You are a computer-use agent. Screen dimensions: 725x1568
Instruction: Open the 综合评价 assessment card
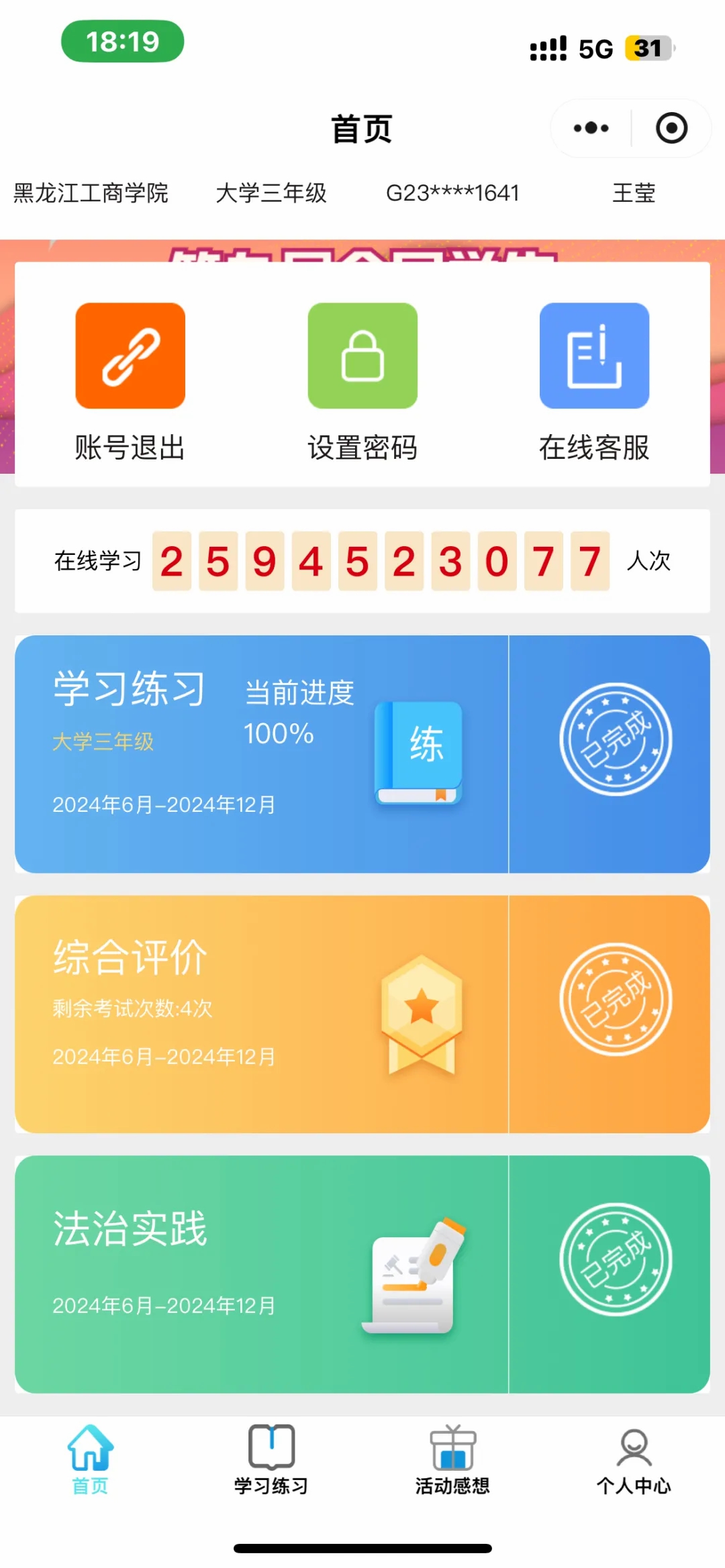pos(262,1014)
